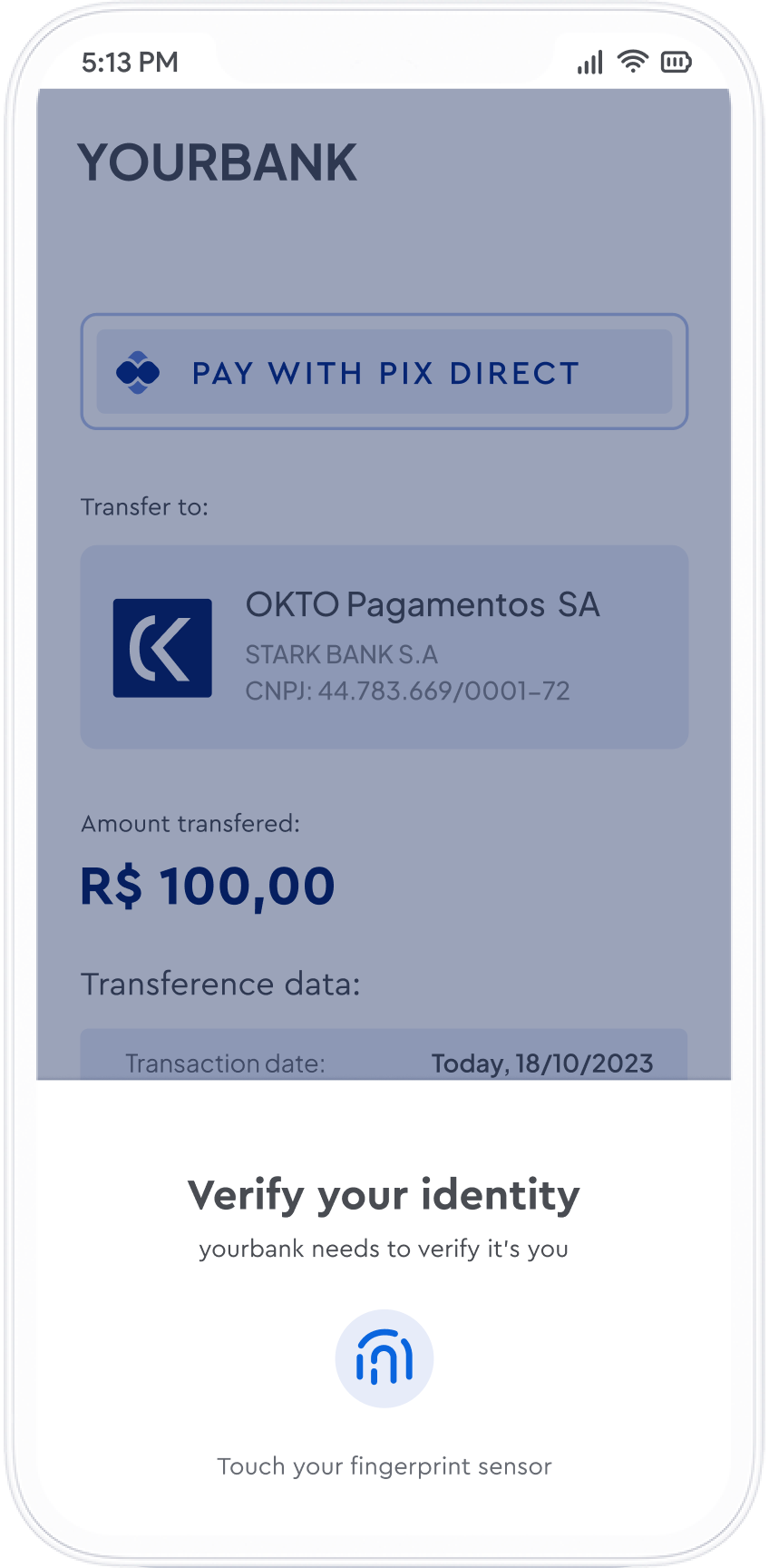The image size is (769, 1568).
Task: Tap the fingerprint icon to verify identity
Action: coord(384,1358)
